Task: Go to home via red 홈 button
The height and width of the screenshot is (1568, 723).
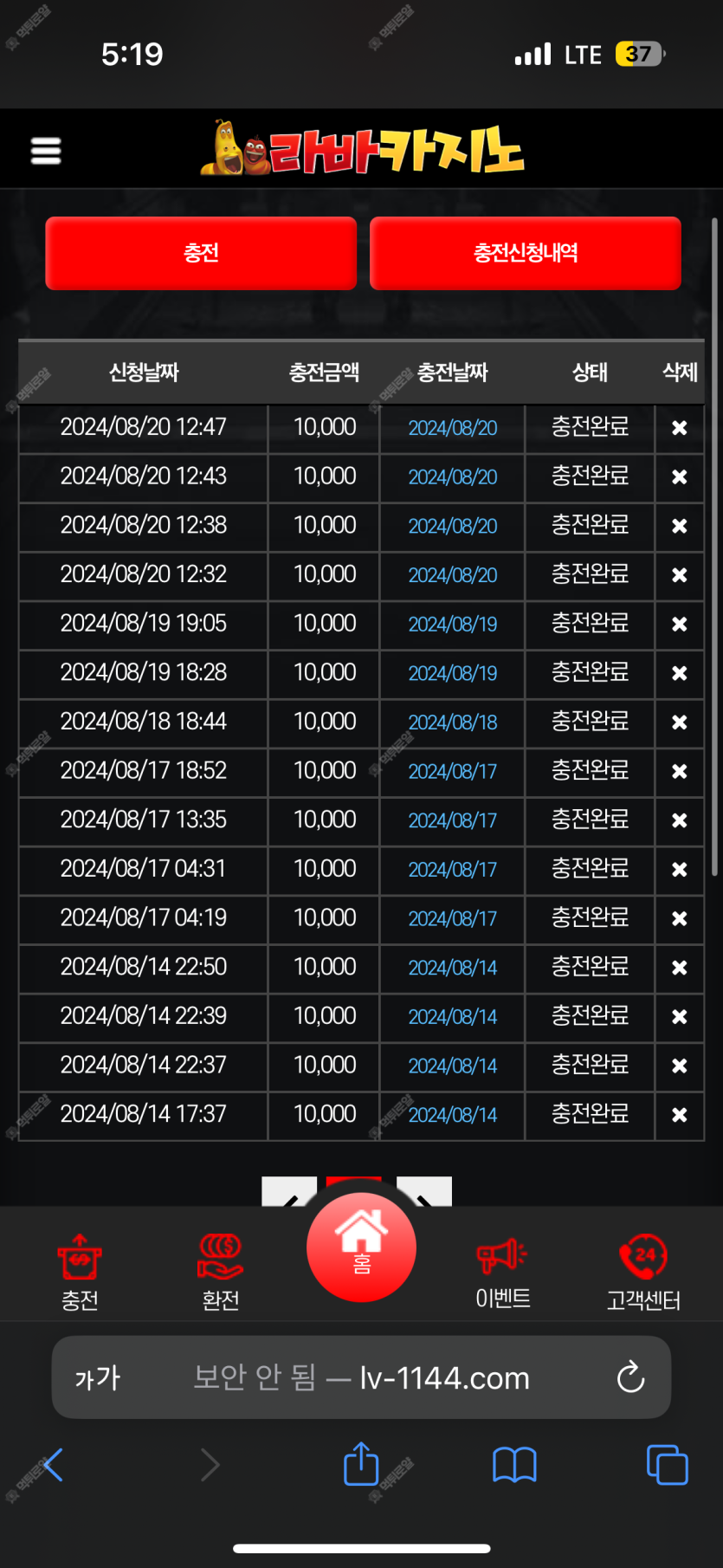Action: pyautogui.click(x=362, y=1247)
